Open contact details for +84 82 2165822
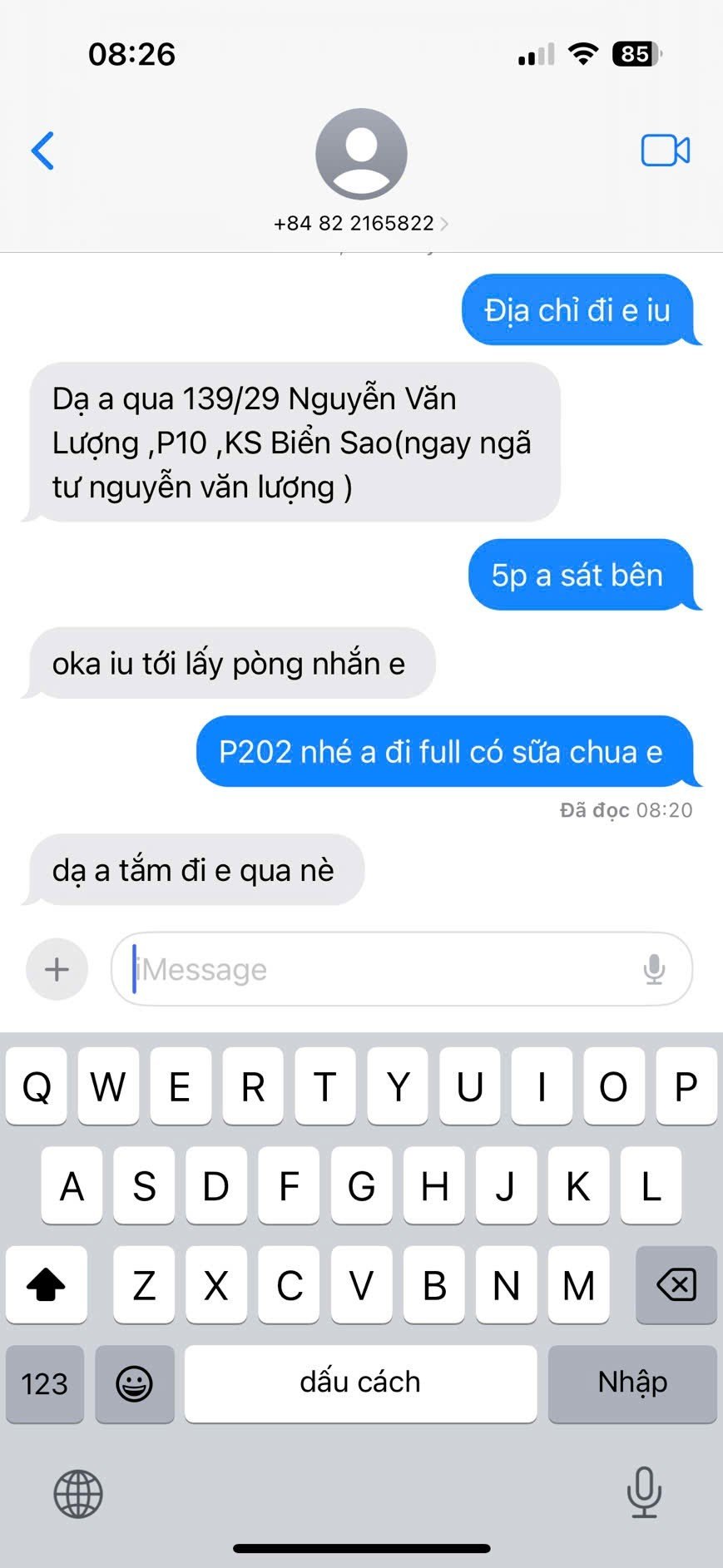This screenshot has height=1568, width=723. [x=360, y=223]
